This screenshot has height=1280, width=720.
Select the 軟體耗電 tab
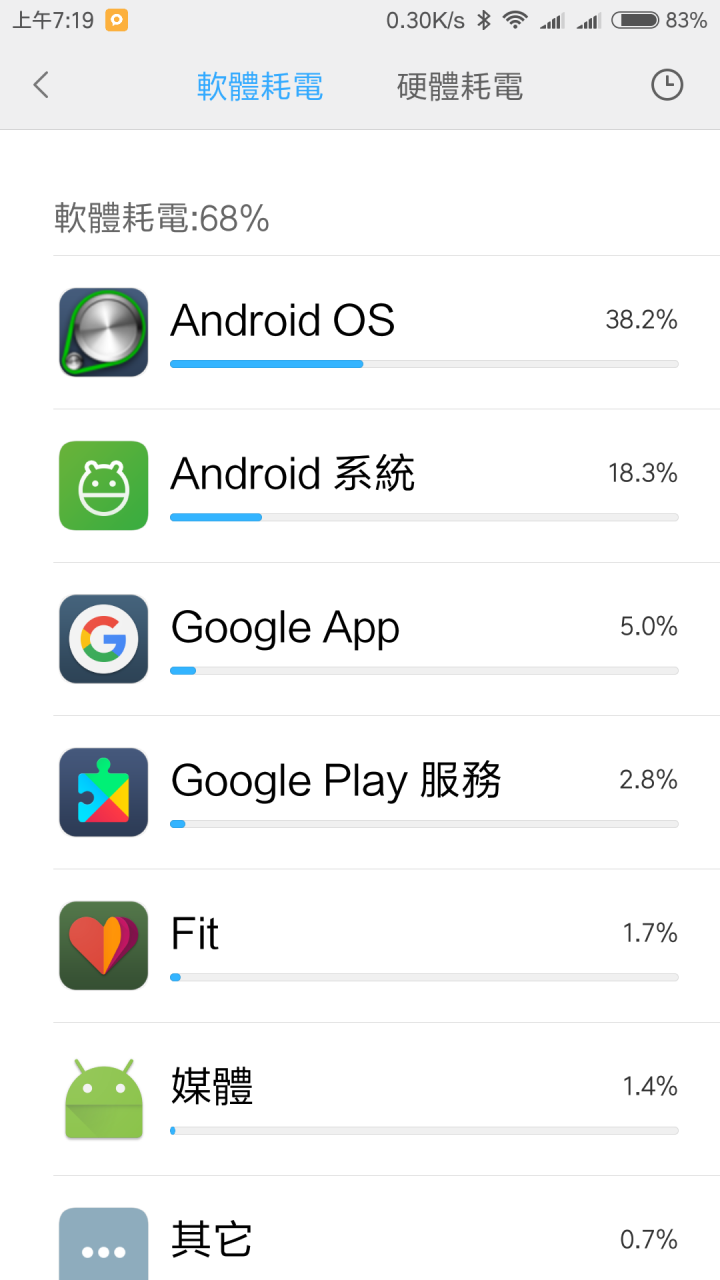click(260, 87)
